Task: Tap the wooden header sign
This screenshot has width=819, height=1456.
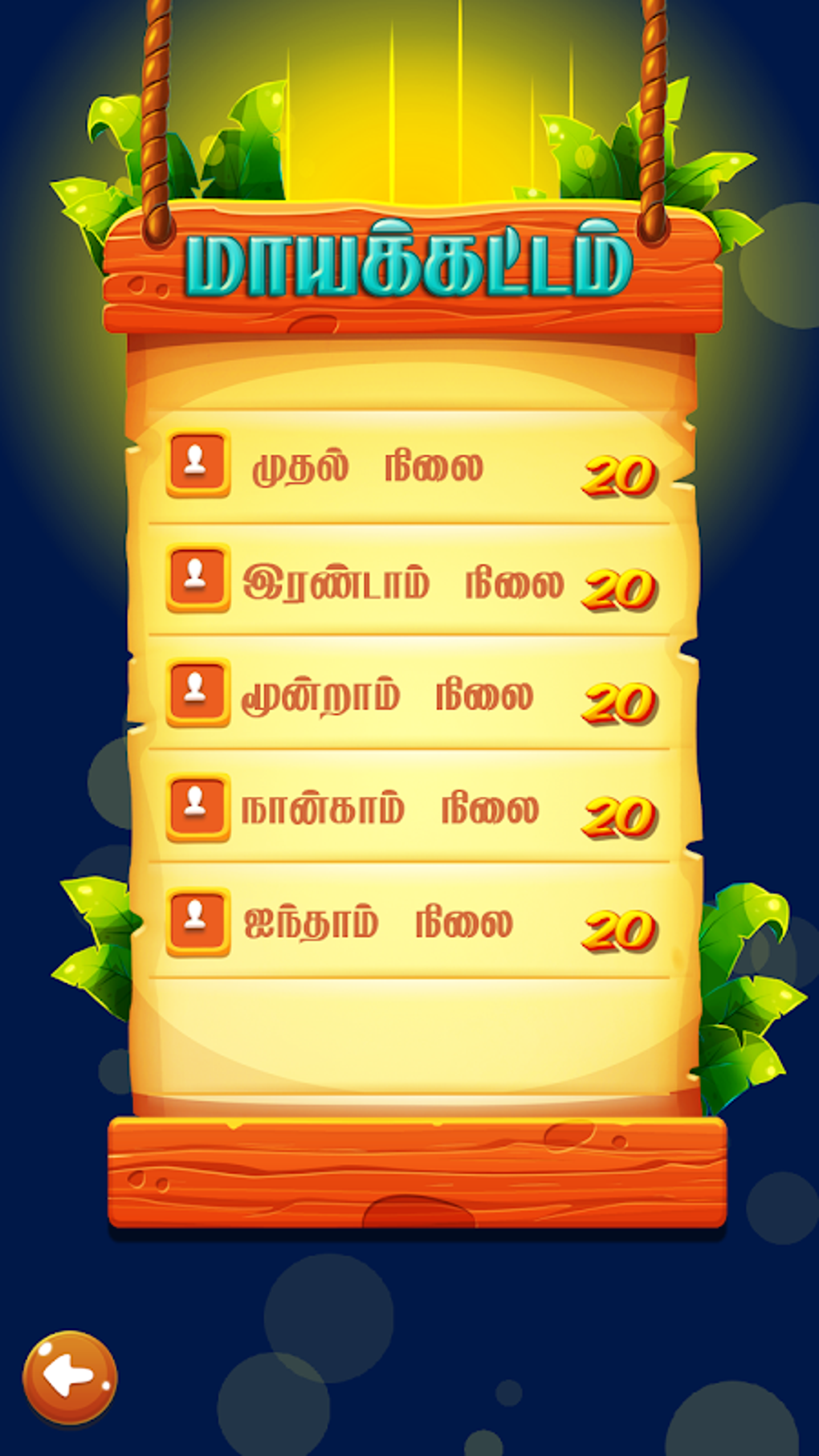Action: click(409, 265)
